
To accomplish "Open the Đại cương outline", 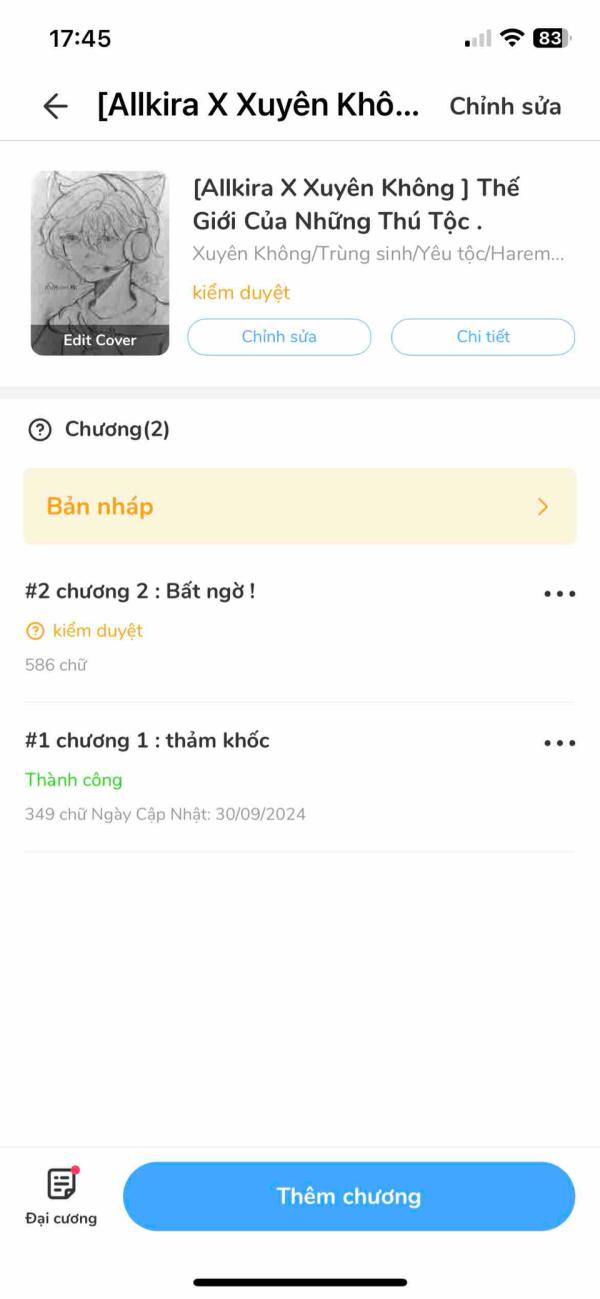I will click(61, 1196).
